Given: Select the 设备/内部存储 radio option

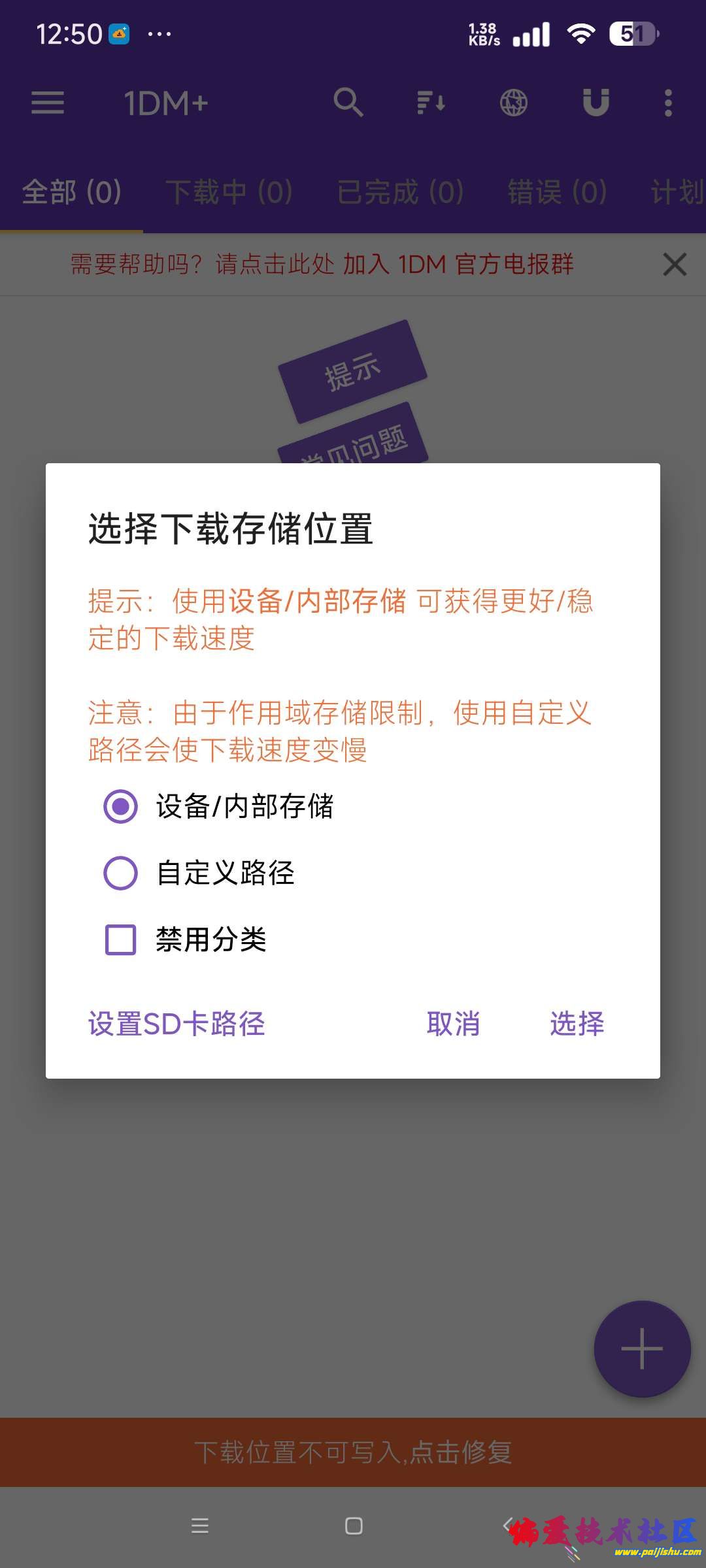Looking at the screenshot, I should click(121, 806).
